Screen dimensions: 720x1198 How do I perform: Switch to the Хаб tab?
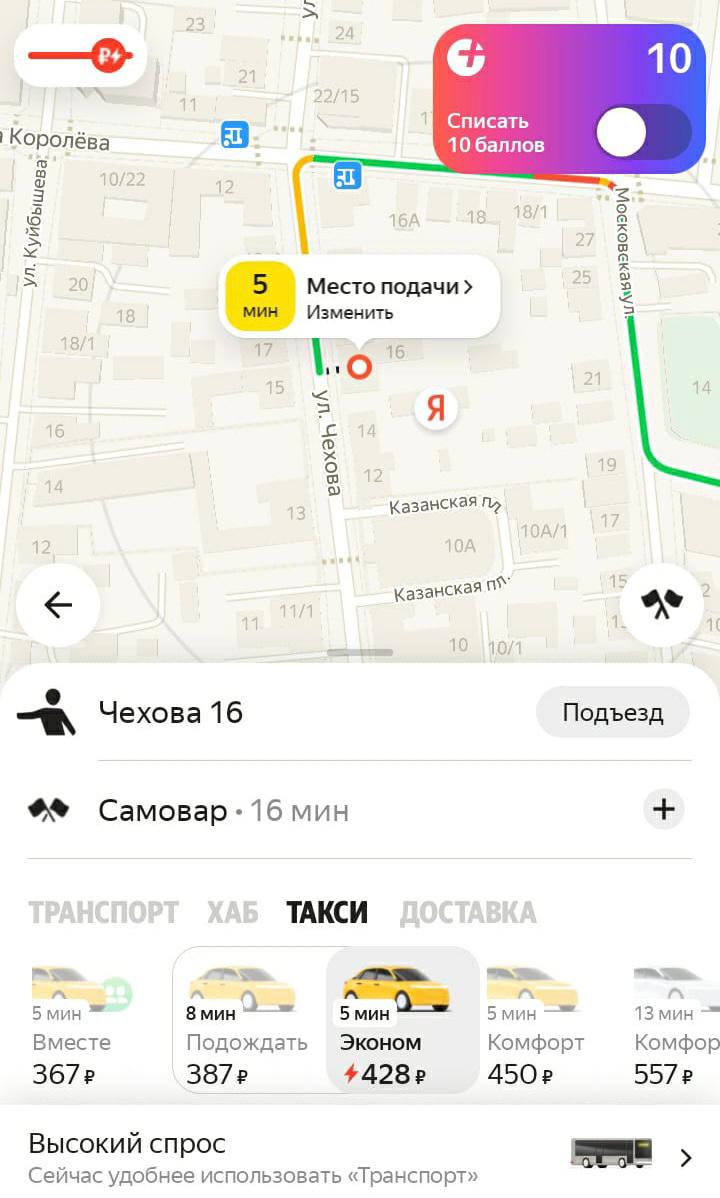pyautogui.click(x=232, y=912)
